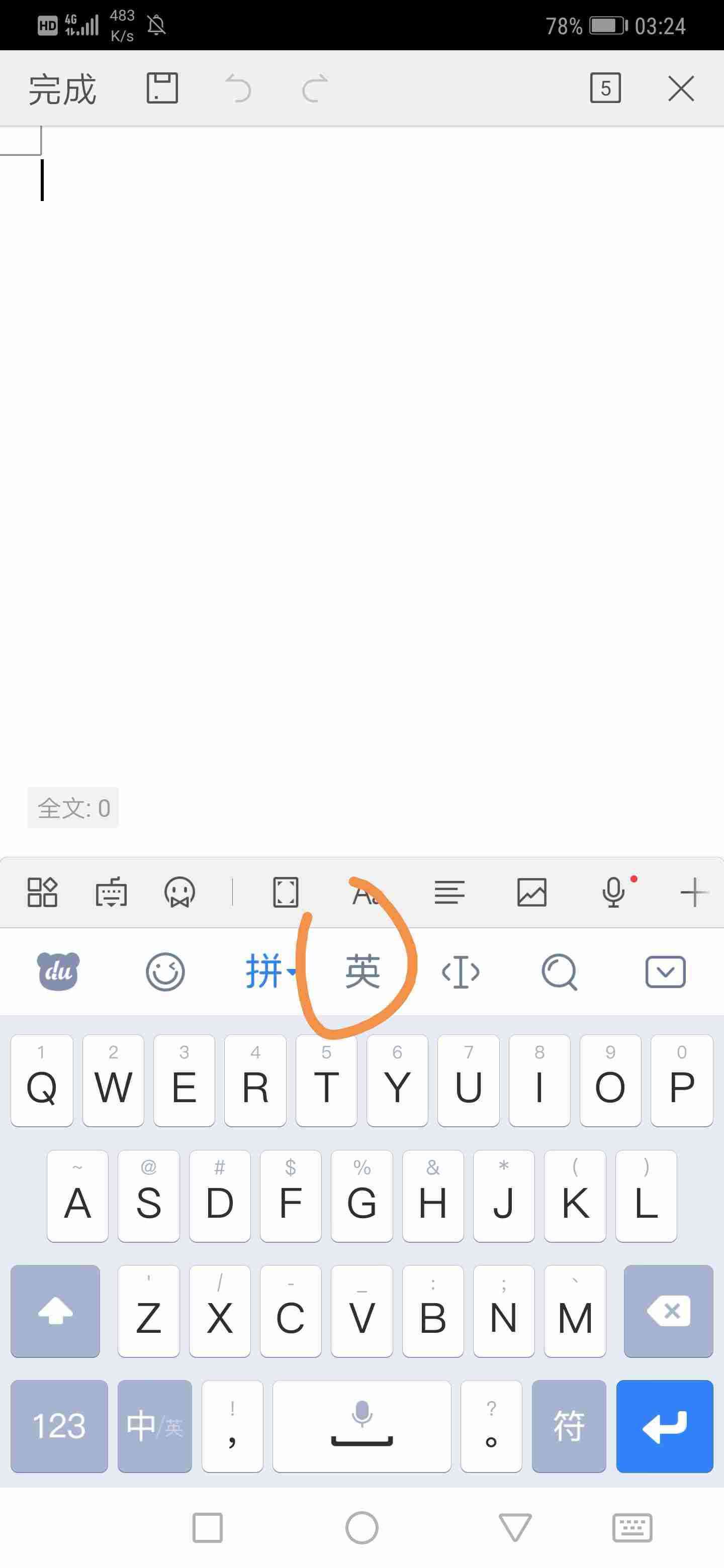This screenshot has height=1568, width=724.
Task: Open the 符 symbols keyboard
Action: 569,1426
